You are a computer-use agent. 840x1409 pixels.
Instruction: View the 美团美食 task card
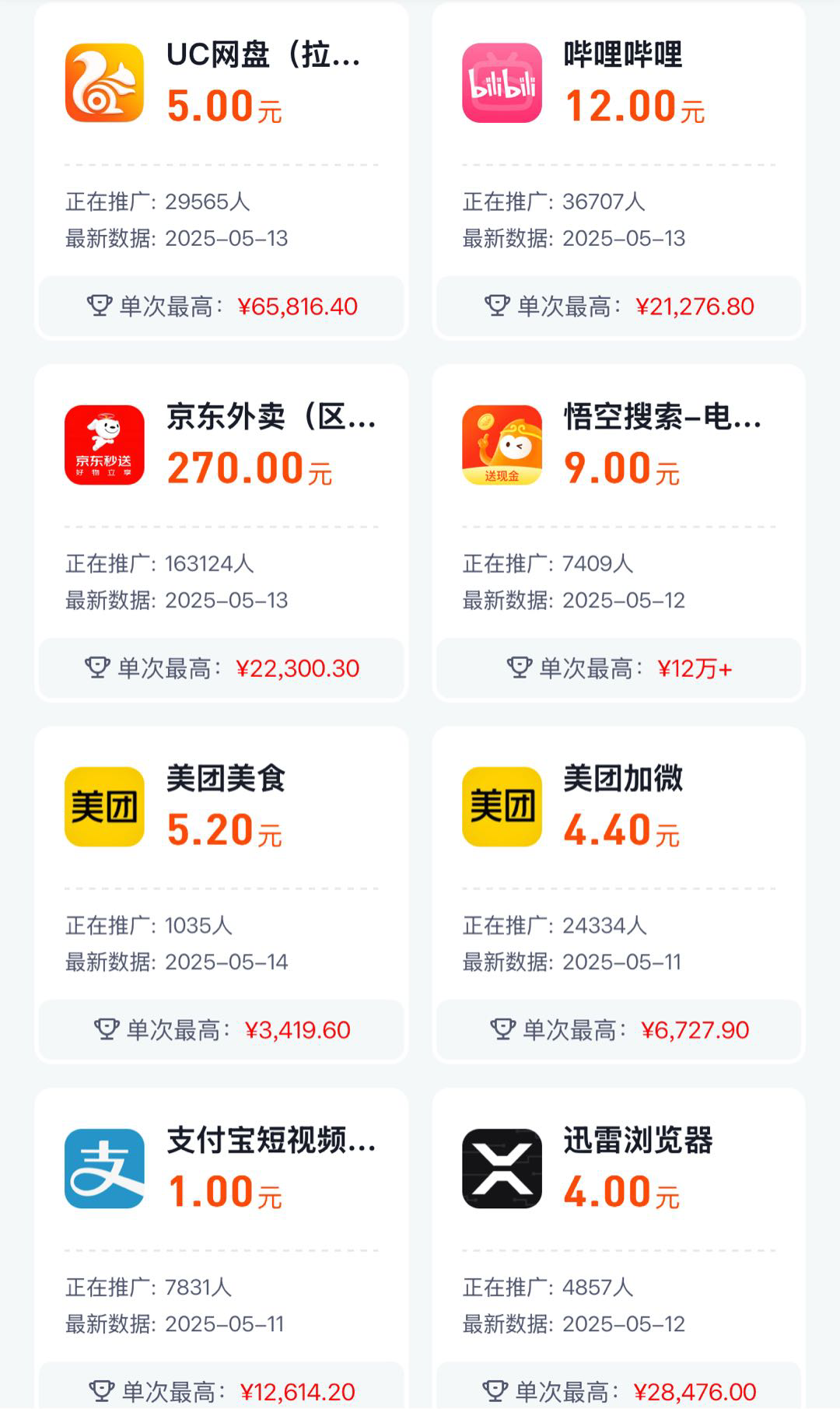coord(222,895)
